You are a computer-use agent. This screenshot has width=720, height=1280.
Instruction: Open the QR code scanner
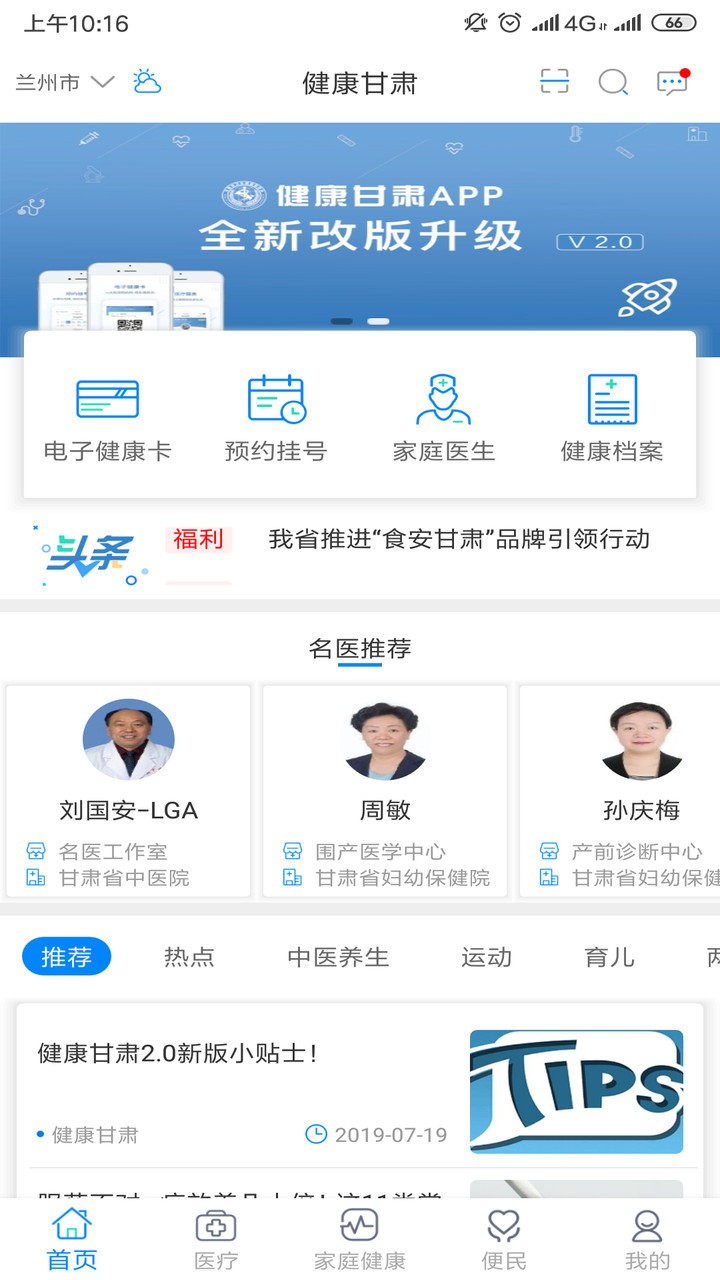coord(554,82)
